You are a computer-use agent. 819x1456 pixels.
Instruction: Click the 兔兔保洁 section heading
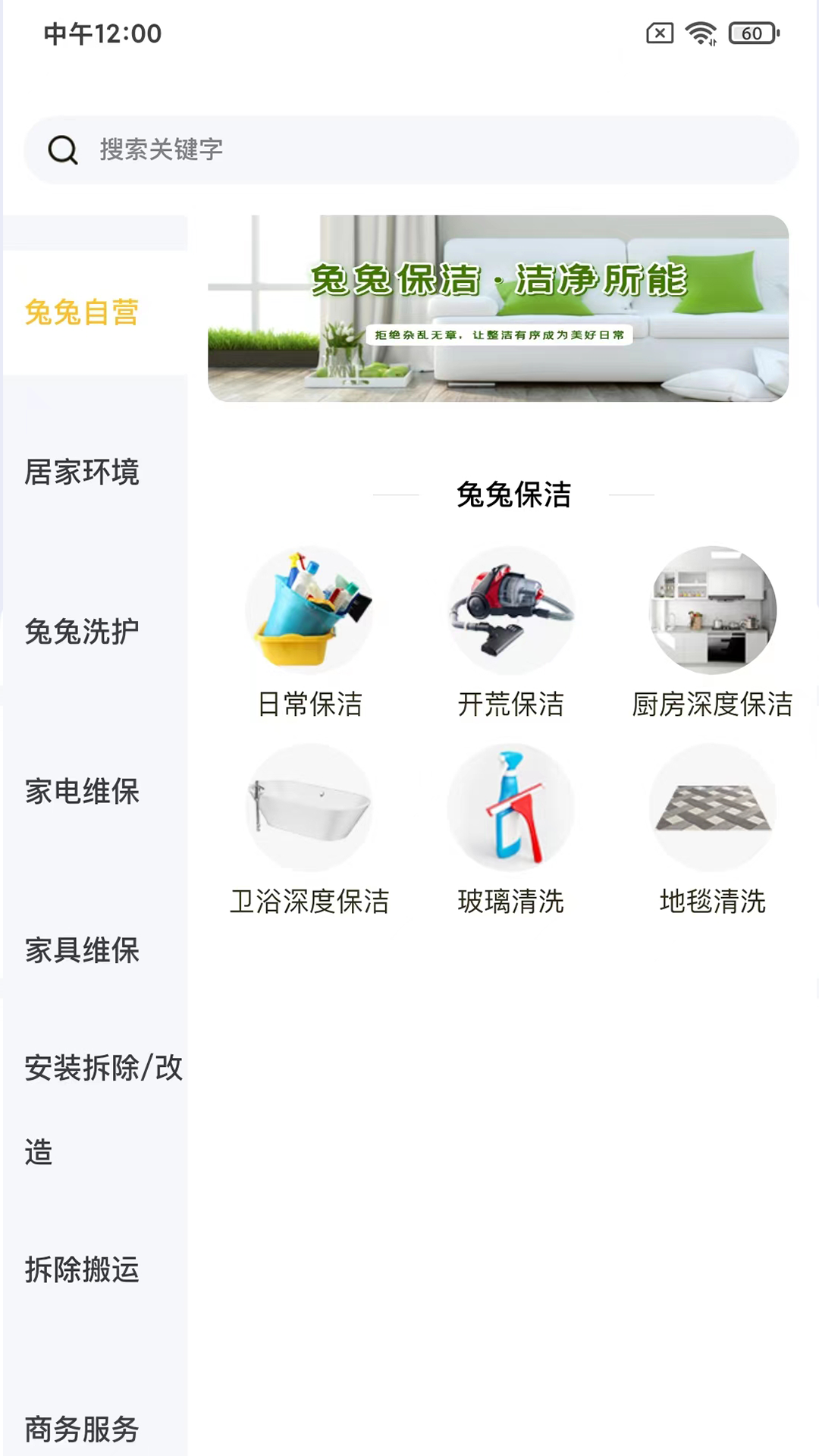[x=513, y=495]
